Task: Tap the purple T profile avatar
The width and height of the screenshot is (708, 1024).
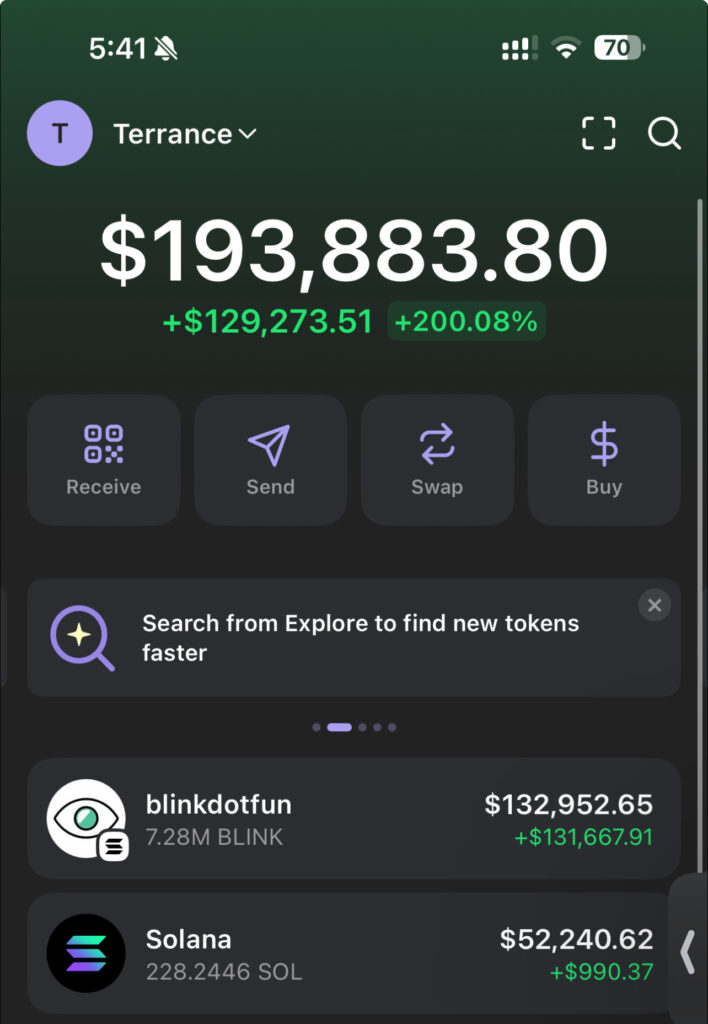Action: coord(60,133)
